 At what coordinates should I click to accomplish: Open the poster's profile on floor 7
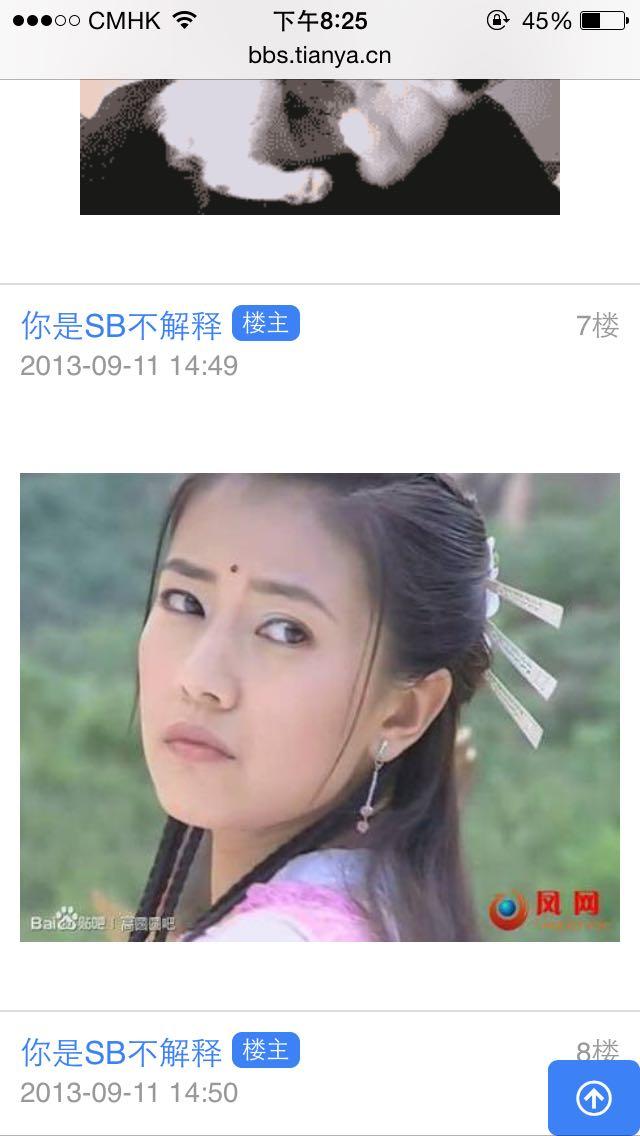(x=121, y=325)
